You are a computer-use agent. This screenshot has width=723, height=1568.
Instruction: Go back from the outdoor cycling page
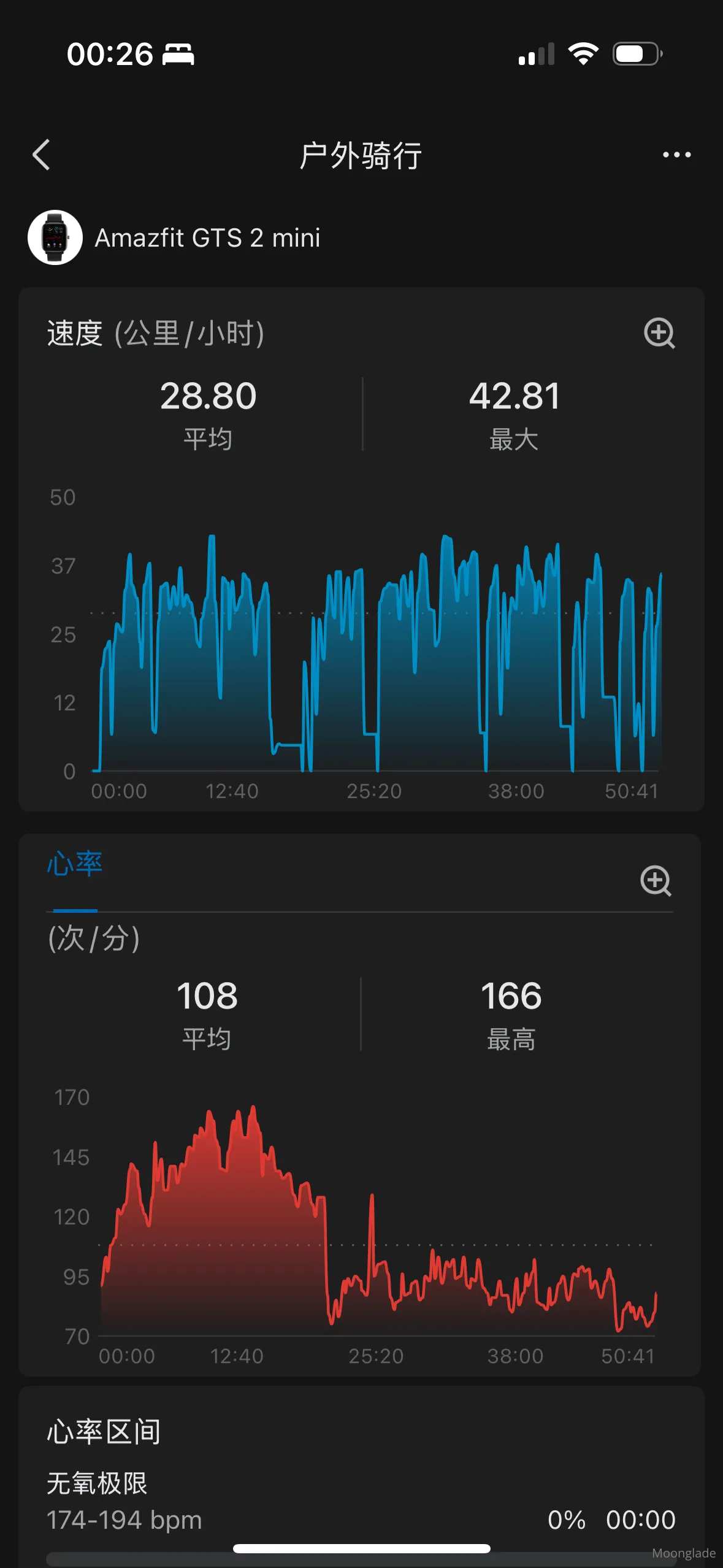[41, 155]
